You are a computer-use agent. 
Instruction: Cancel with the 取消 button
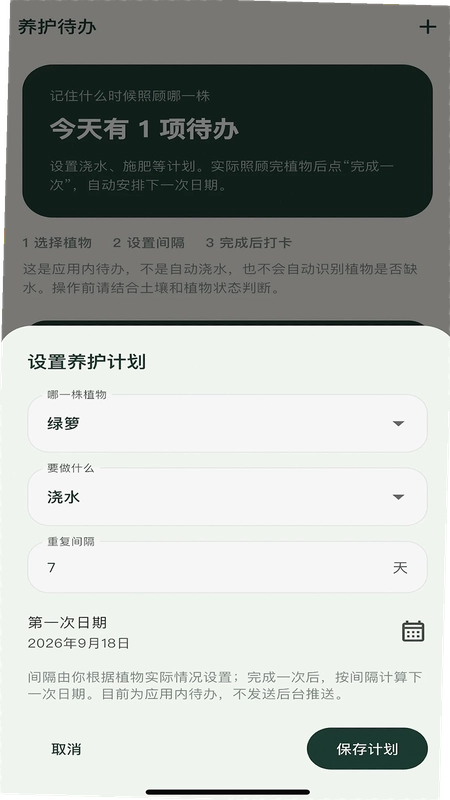click(66, 749)
